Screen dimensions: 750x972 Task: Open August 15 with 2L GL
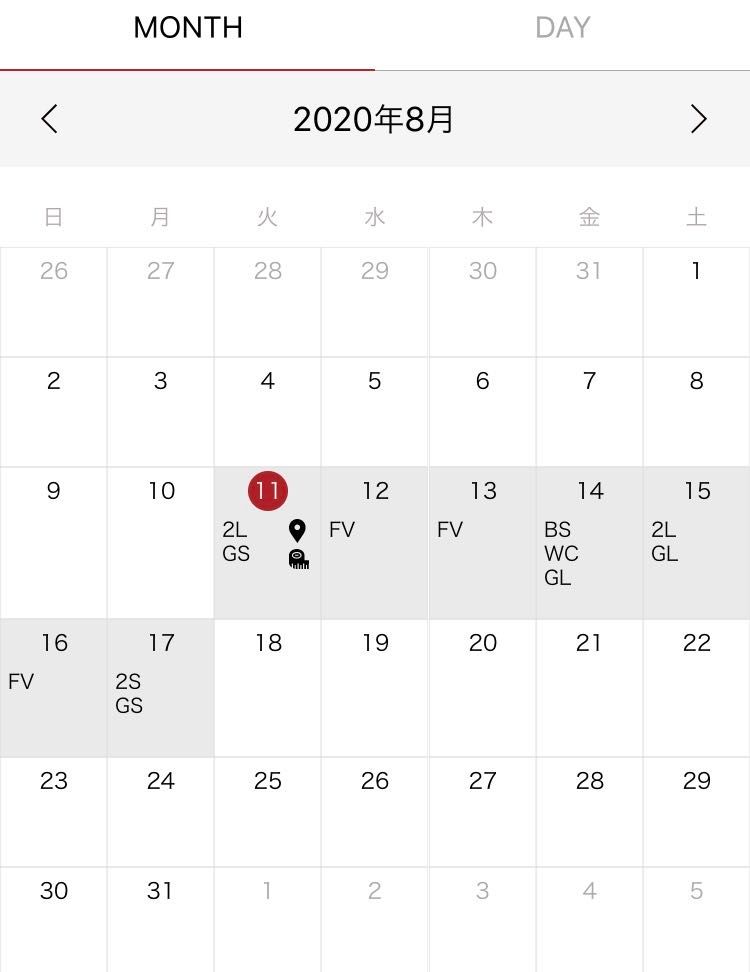(696, 541)
